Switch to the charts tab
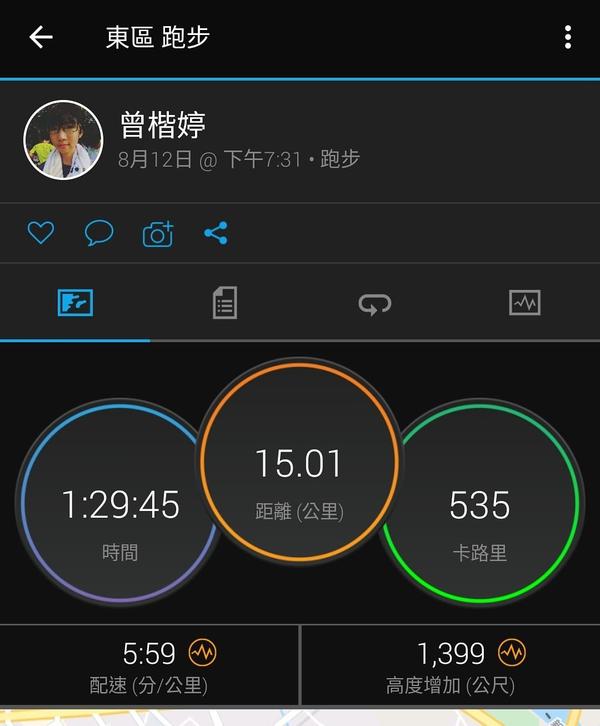600x726 pixels. 524,302
